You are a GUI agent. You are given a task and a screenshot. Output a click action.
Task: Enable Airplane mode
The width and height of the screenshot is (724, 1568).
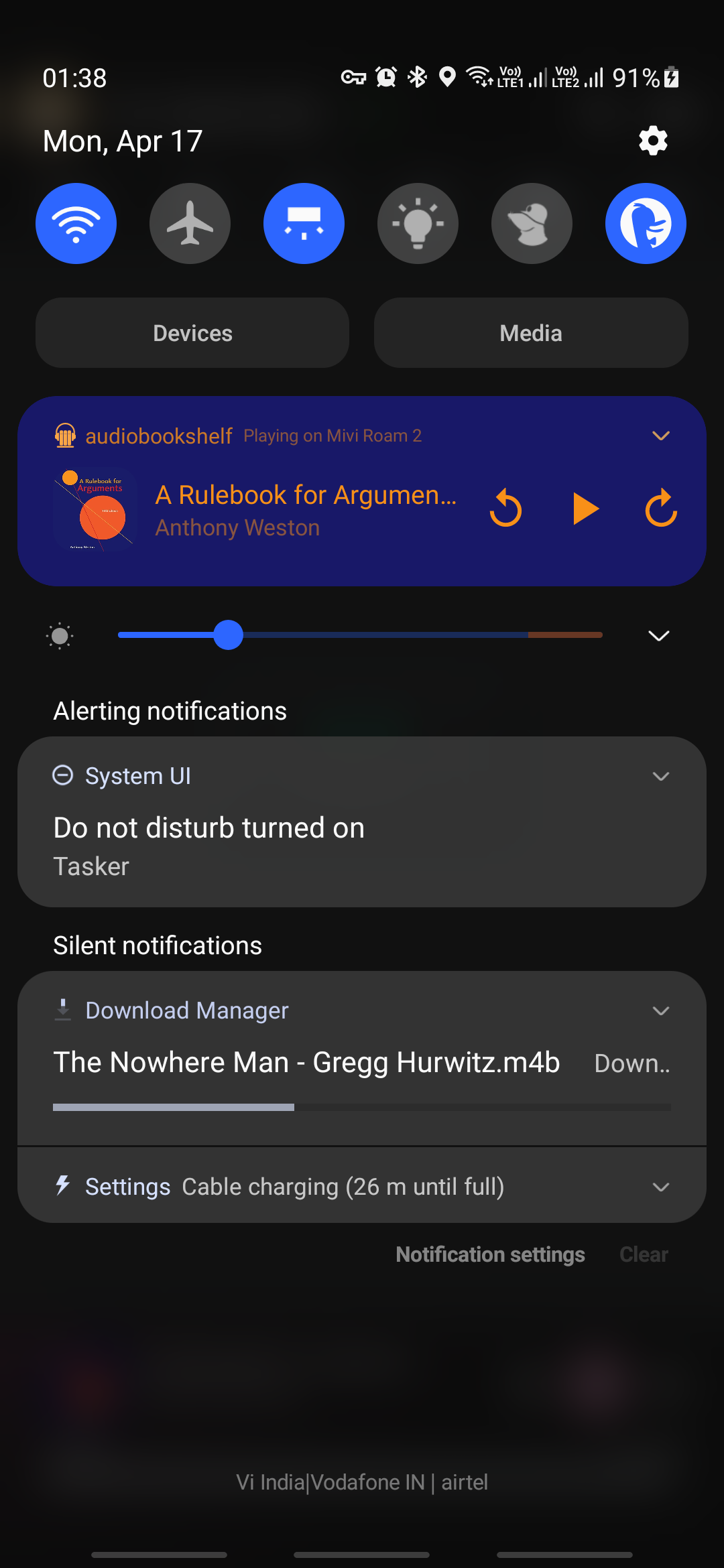point(190,223)
